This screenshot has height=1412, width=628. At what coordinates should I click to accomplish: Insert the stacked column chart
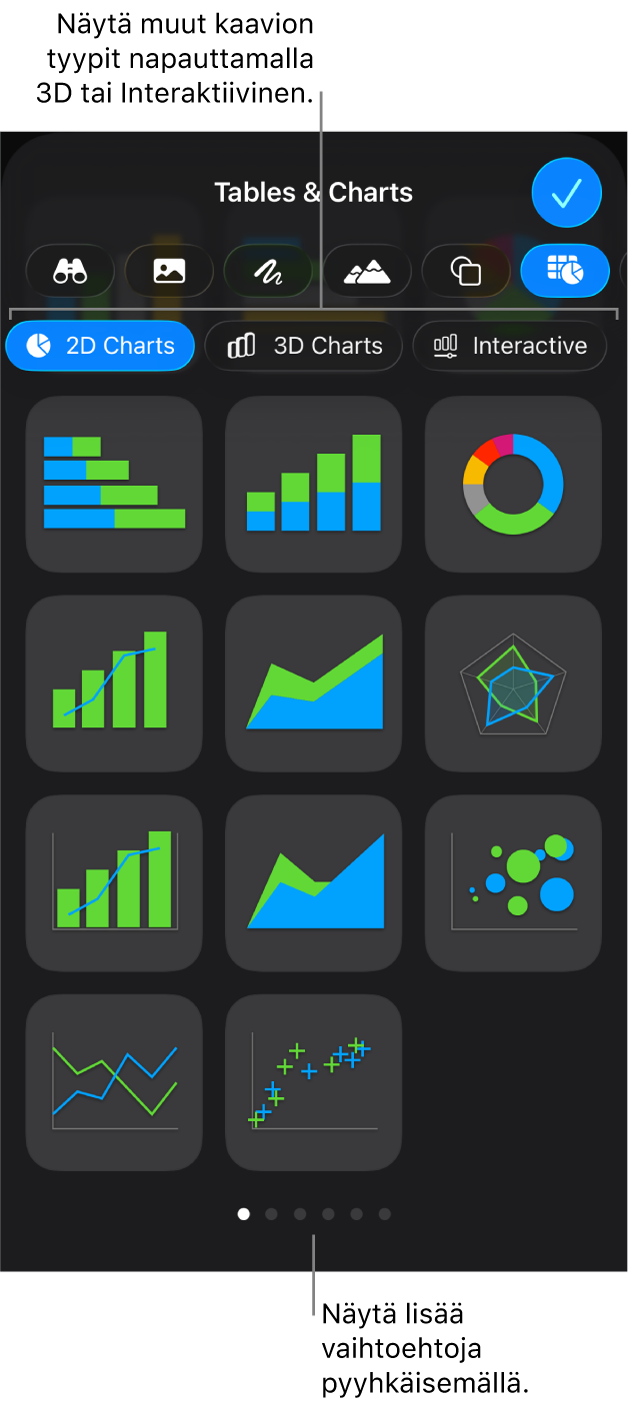click(x=314, y=484)
